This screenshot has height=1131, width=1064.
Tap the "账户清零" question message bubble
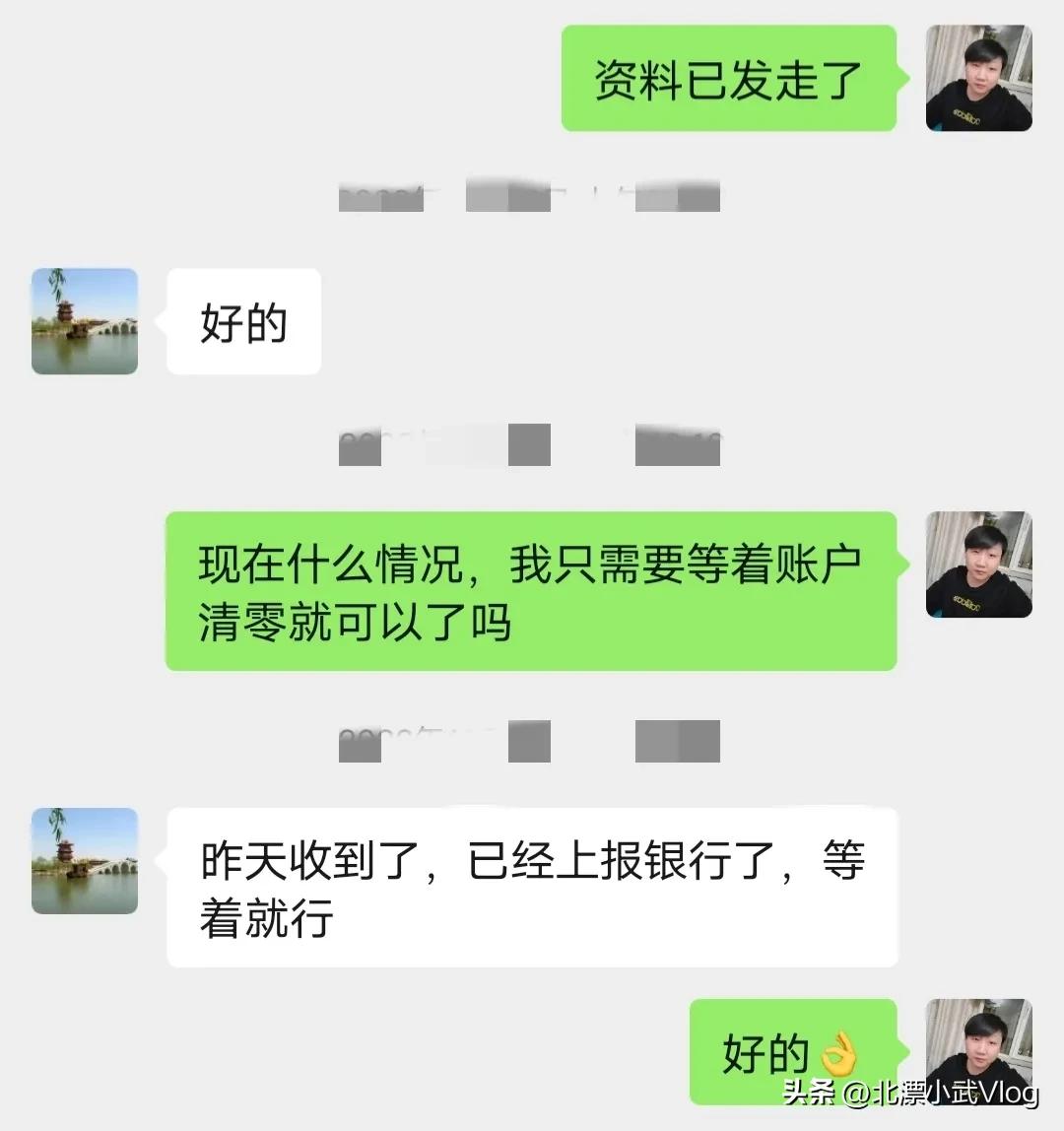[x=532, y=588]
